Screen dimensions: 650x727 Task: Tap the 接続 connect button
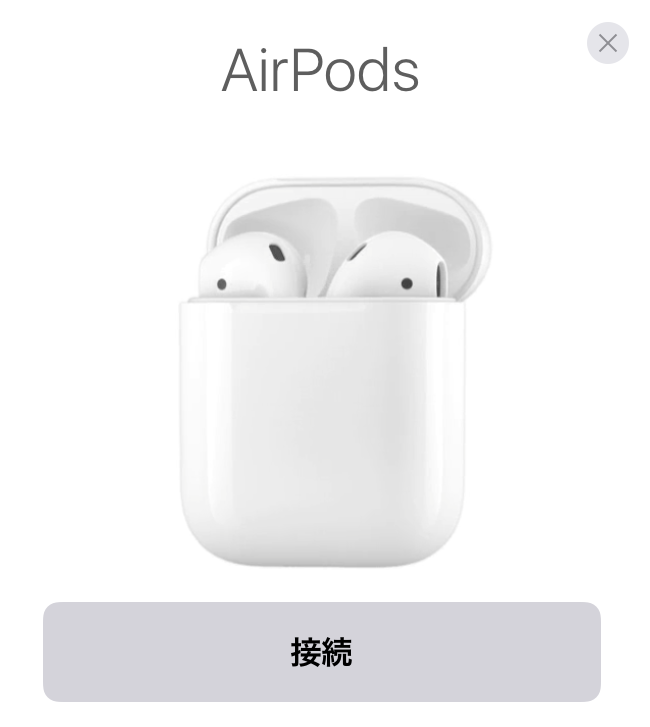pyautogui.click(x=321, y=652)
